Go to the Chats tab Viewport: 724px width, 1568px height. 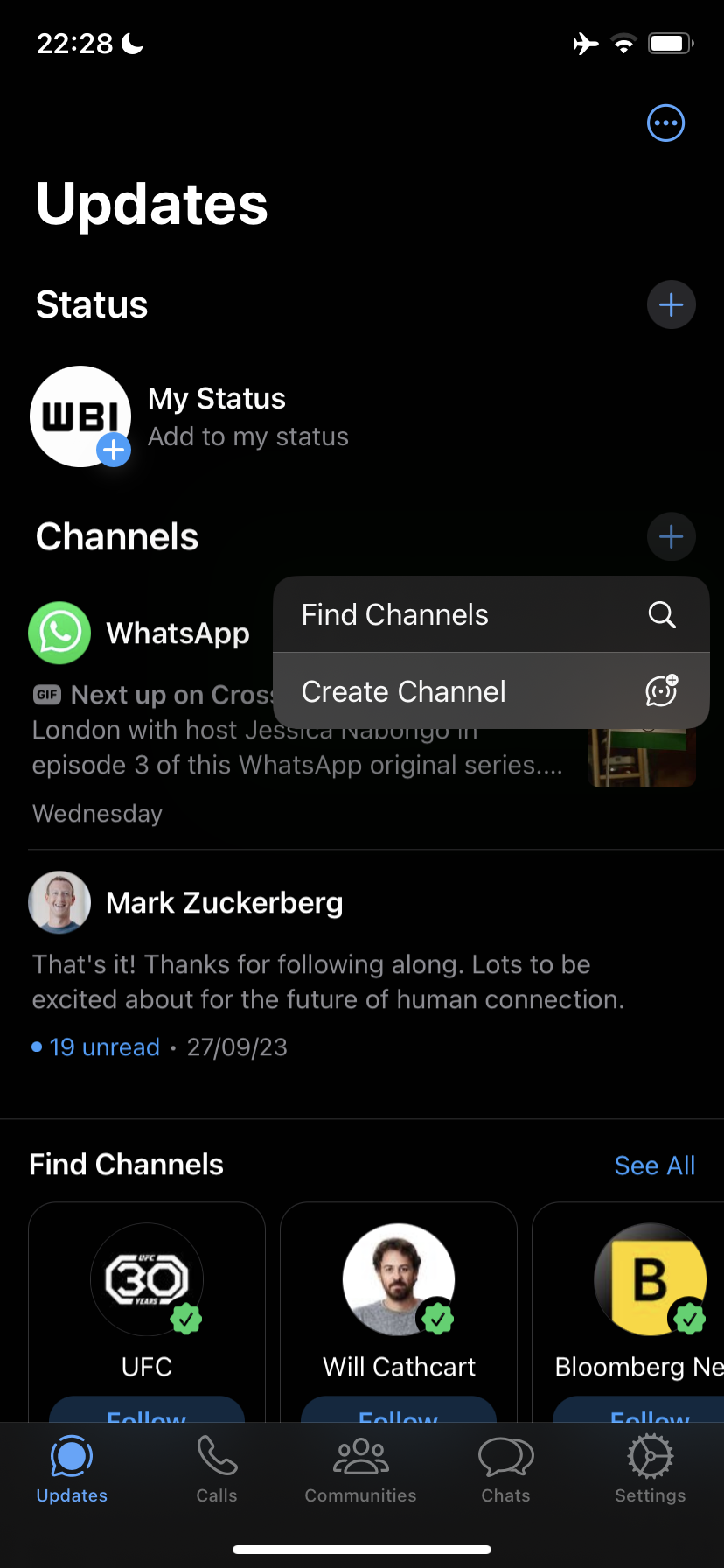[x=505, y=1470]
